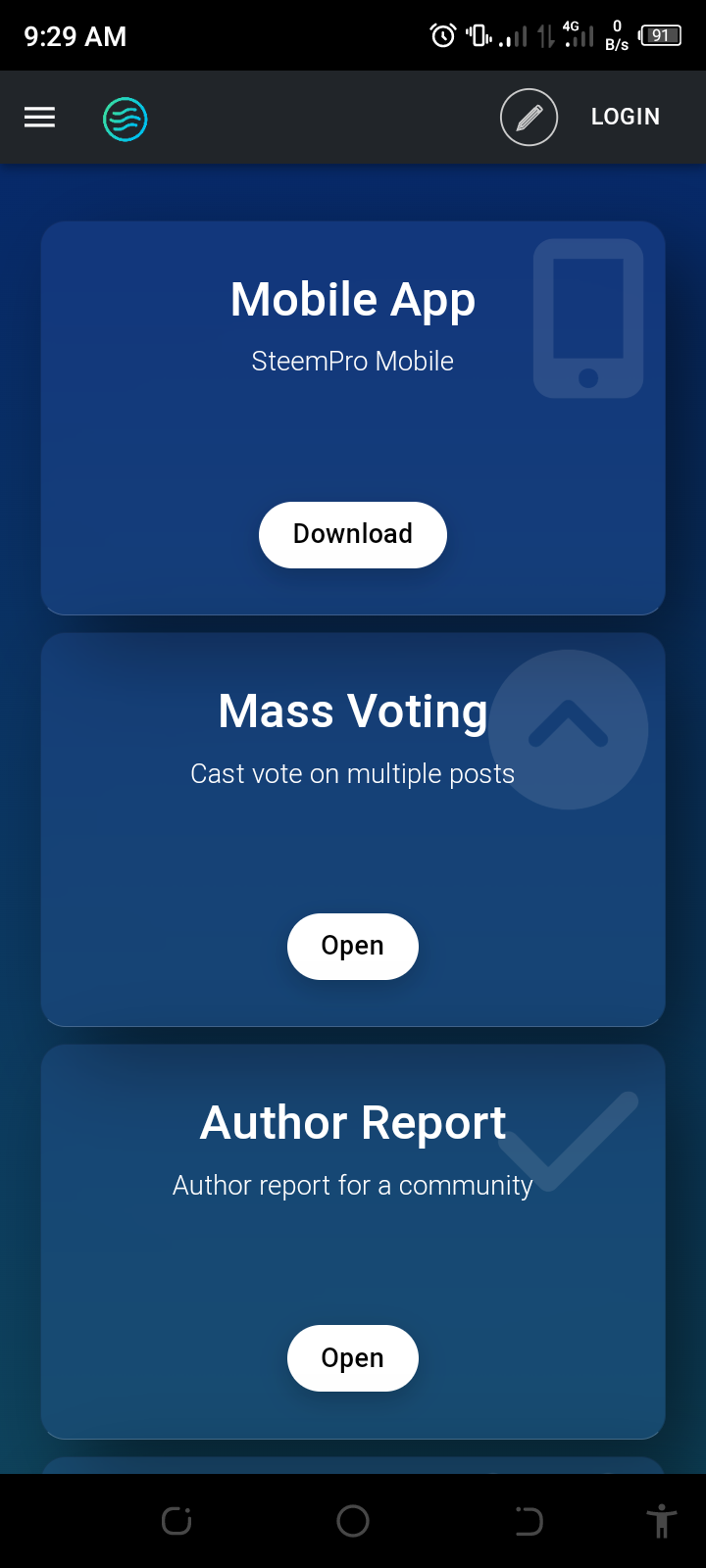Image resolution: width=706 pixels, height=1568 pixels.
Task: Tap the LOGIN button
Action: tap(625, 117)
